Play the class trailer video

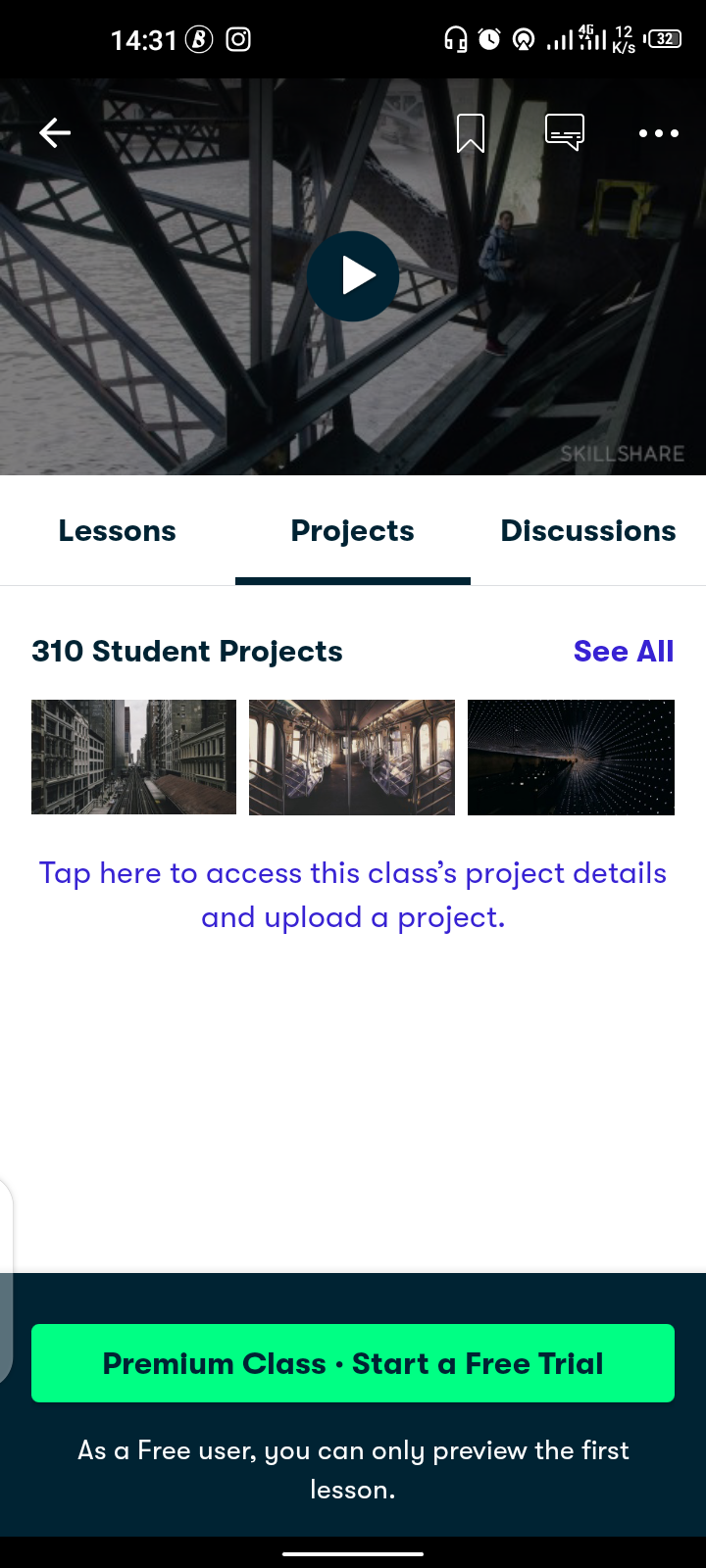tap(353, 275)
